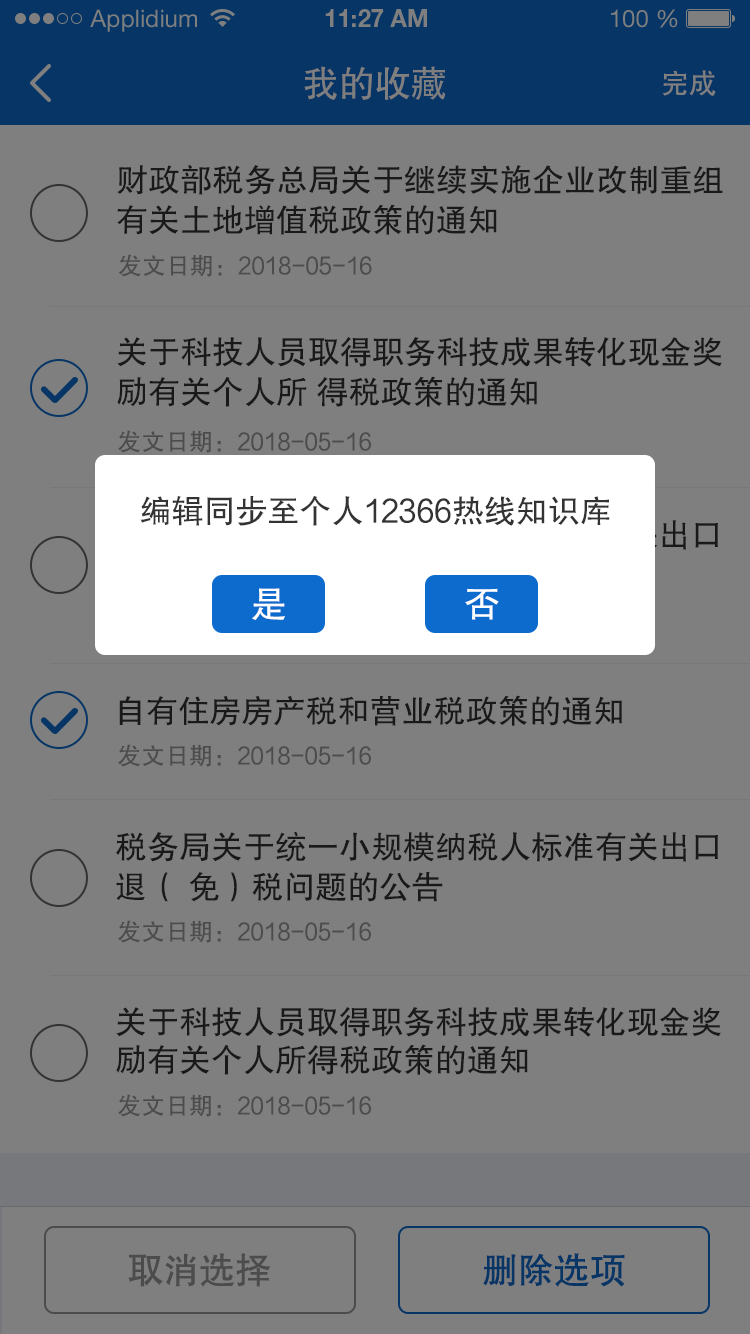The image size is (750, 1334).
Task: Tap the dialog text about 12366 knowledge base
Action: pyautogui.click(x=375, y=513)
